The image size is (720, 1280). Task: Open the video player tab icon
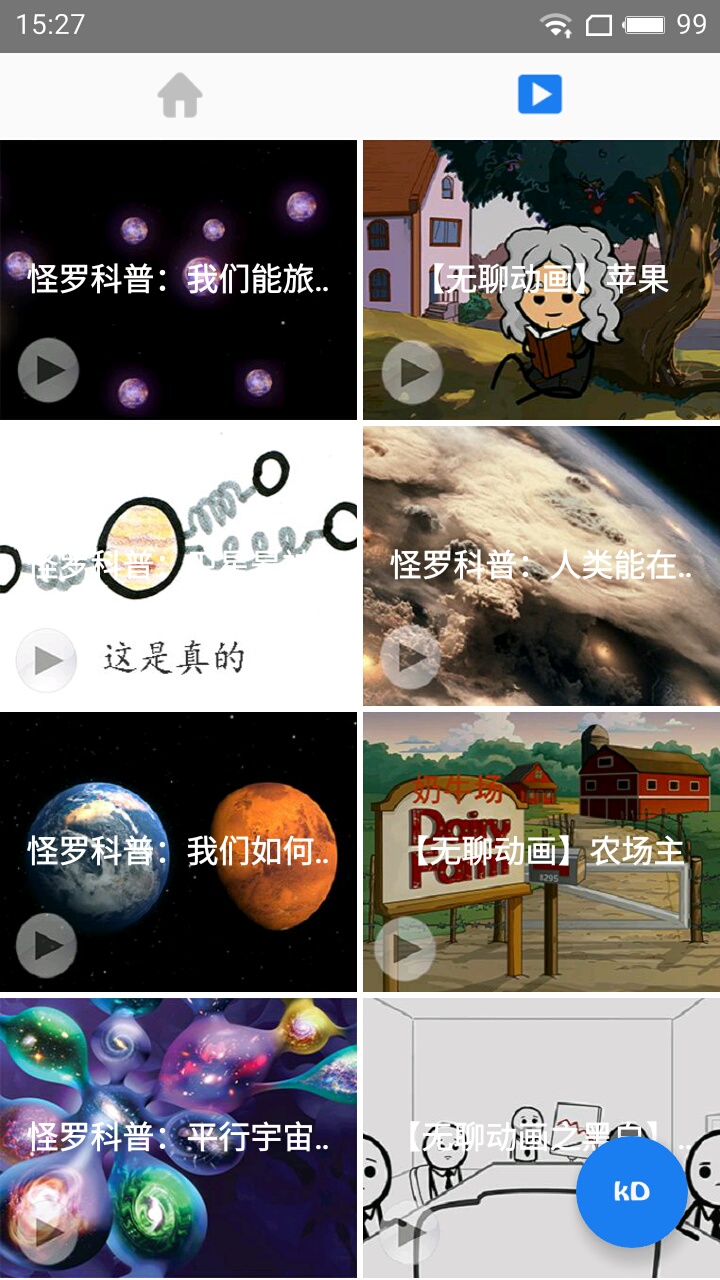(540, 93)
